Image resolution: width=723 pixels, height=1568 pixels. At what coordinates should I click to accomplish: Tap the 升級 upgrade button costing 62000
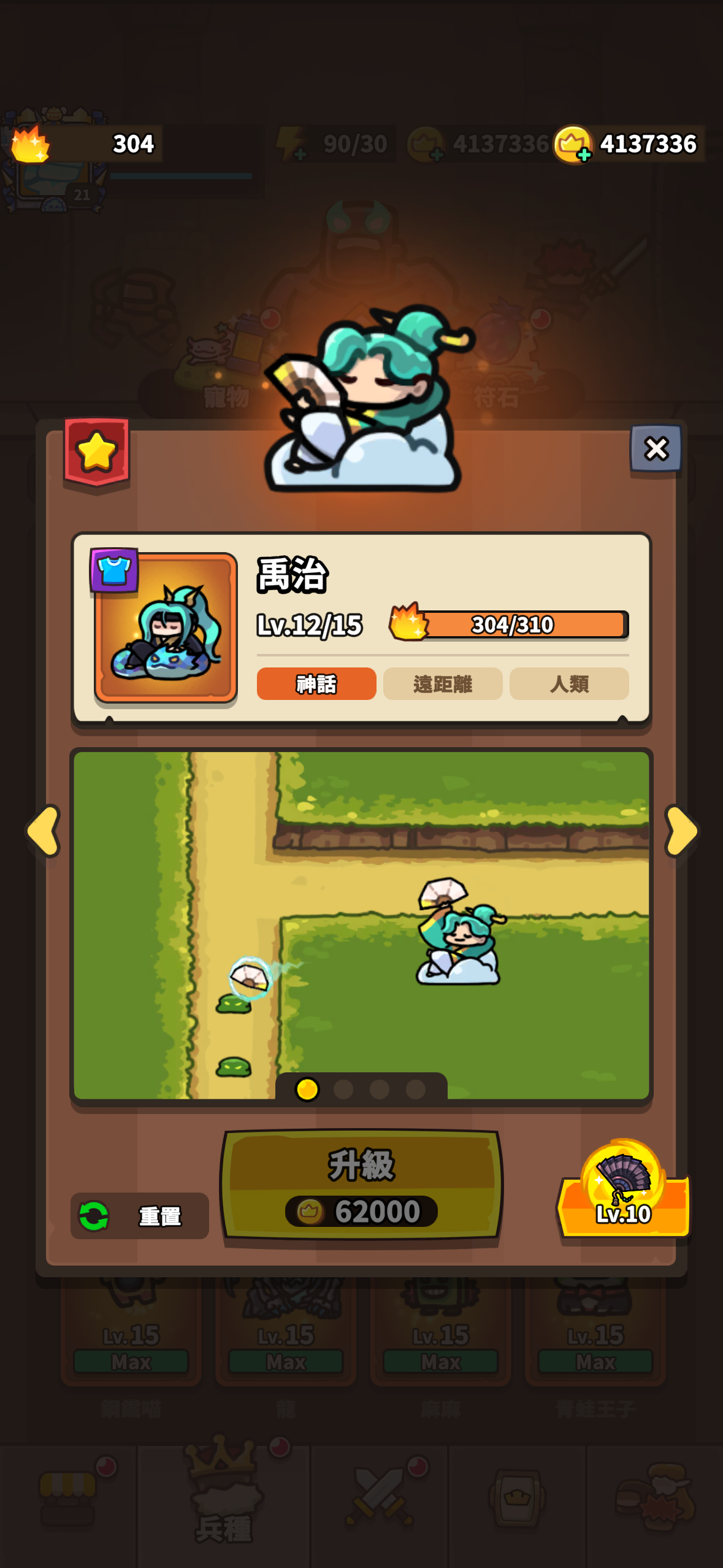pyautogui.click(x=361, y=1185)
